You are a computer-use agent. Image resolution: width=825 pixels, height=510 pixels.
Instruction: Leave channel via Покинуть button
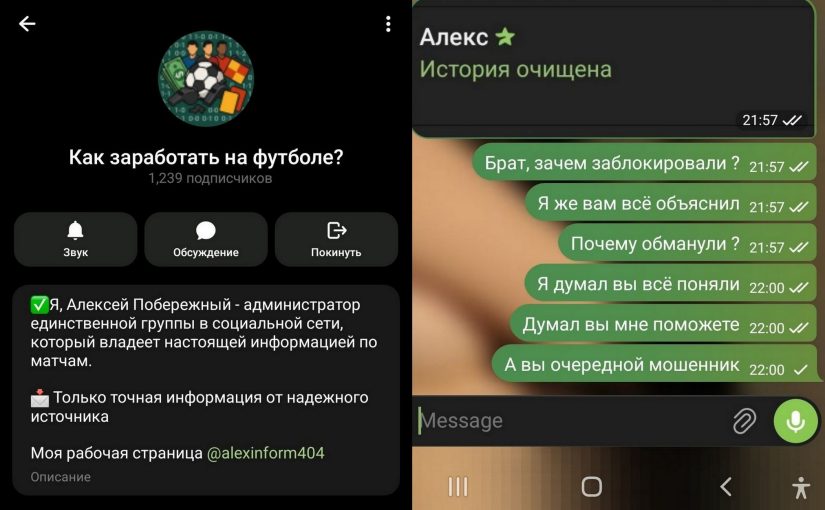pos(336,239)
